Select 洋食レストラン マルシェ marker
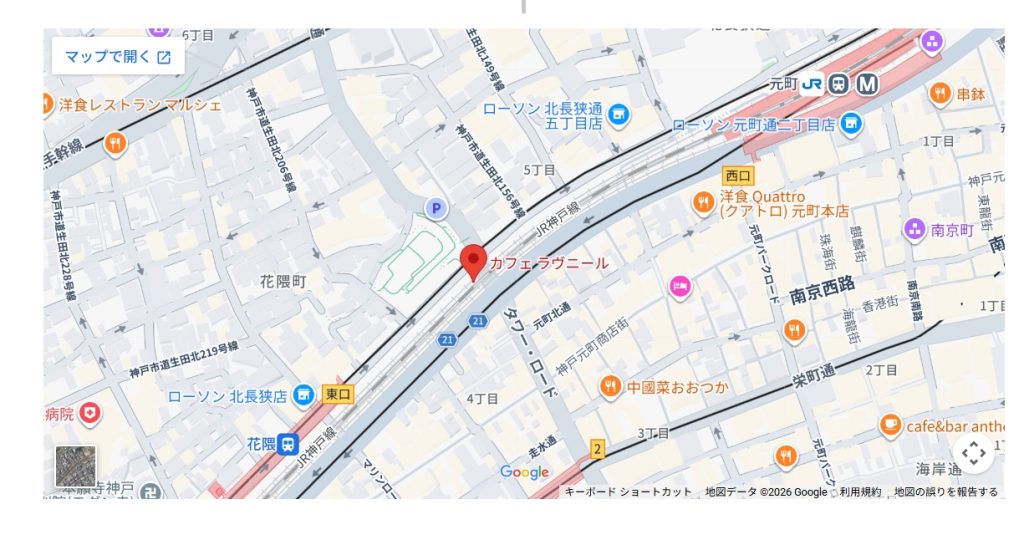Image resolution: width=1024 pixels, height=545 pixels. click(47, 103)
